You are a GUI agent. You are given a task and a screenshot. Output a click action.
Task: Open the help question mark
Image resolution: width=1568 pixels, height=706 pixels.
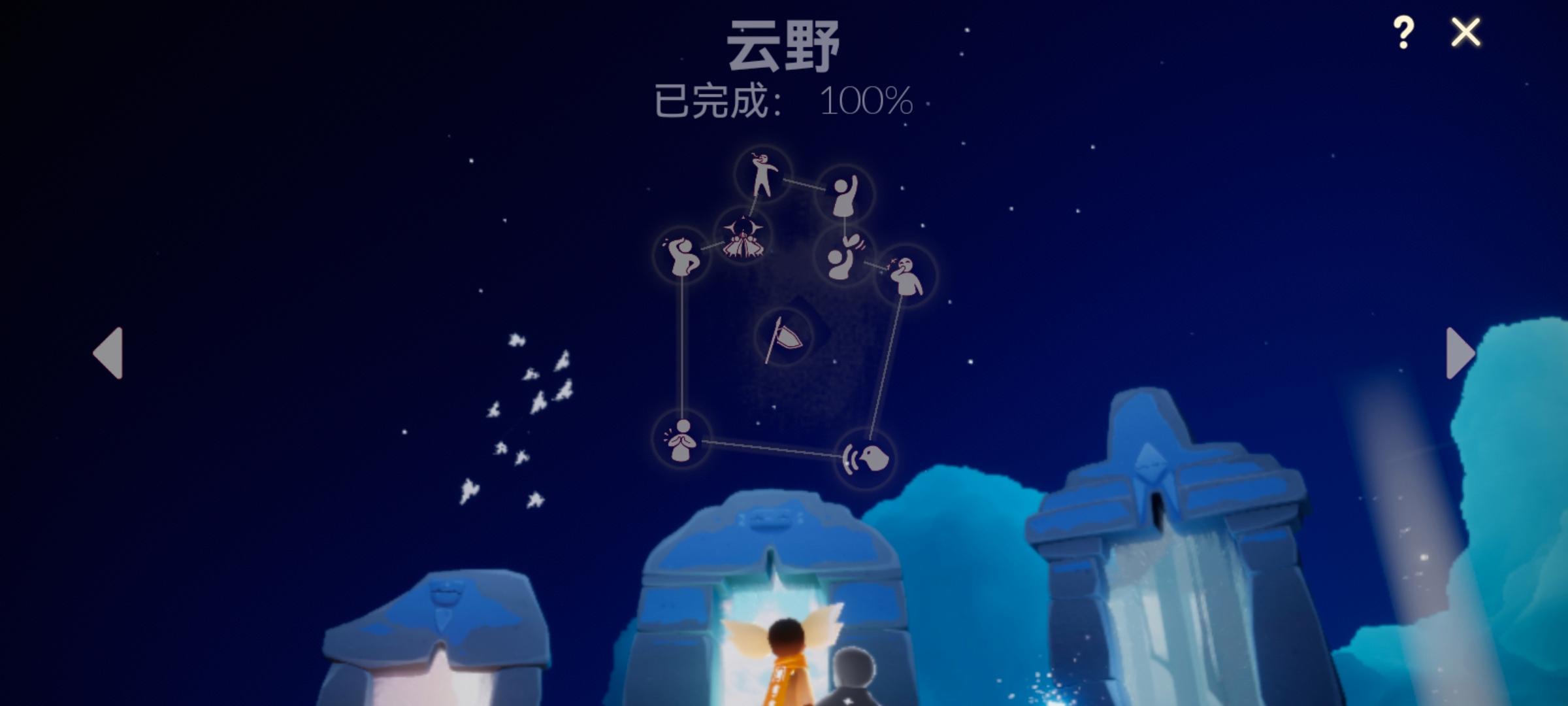pos(1403,33)
